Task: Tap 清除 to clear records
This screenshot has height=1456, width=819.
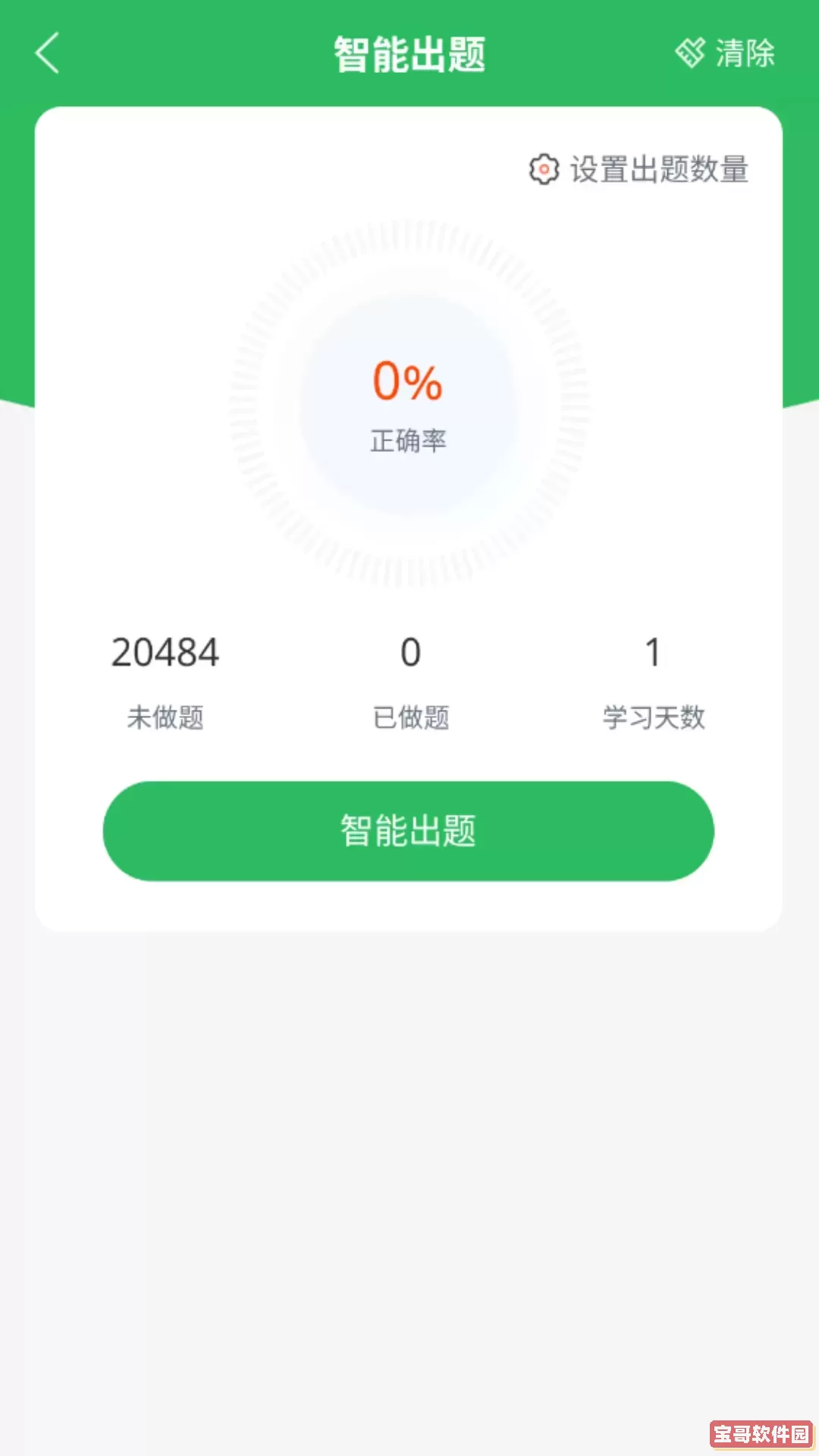Action: (x=725, y=53)
